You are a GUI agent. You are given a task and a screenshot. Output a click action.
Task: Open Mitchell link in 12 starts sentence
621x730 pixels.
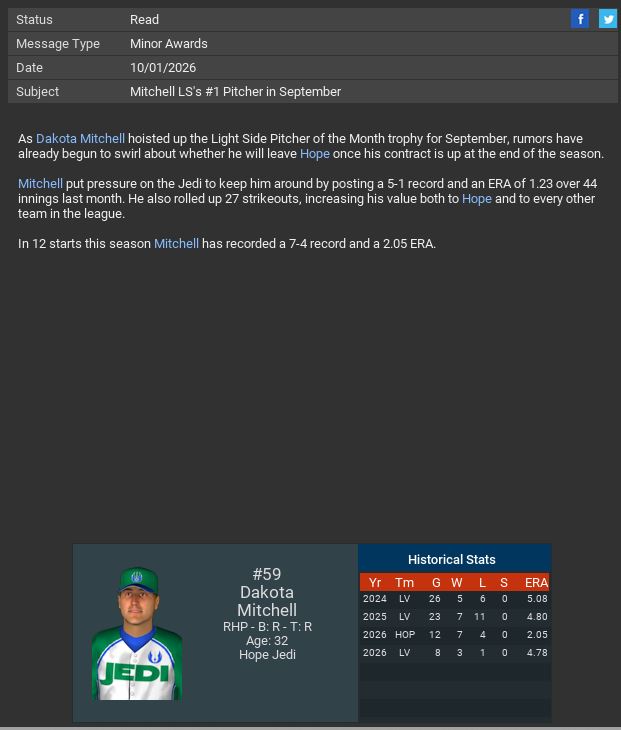point(176,244)
